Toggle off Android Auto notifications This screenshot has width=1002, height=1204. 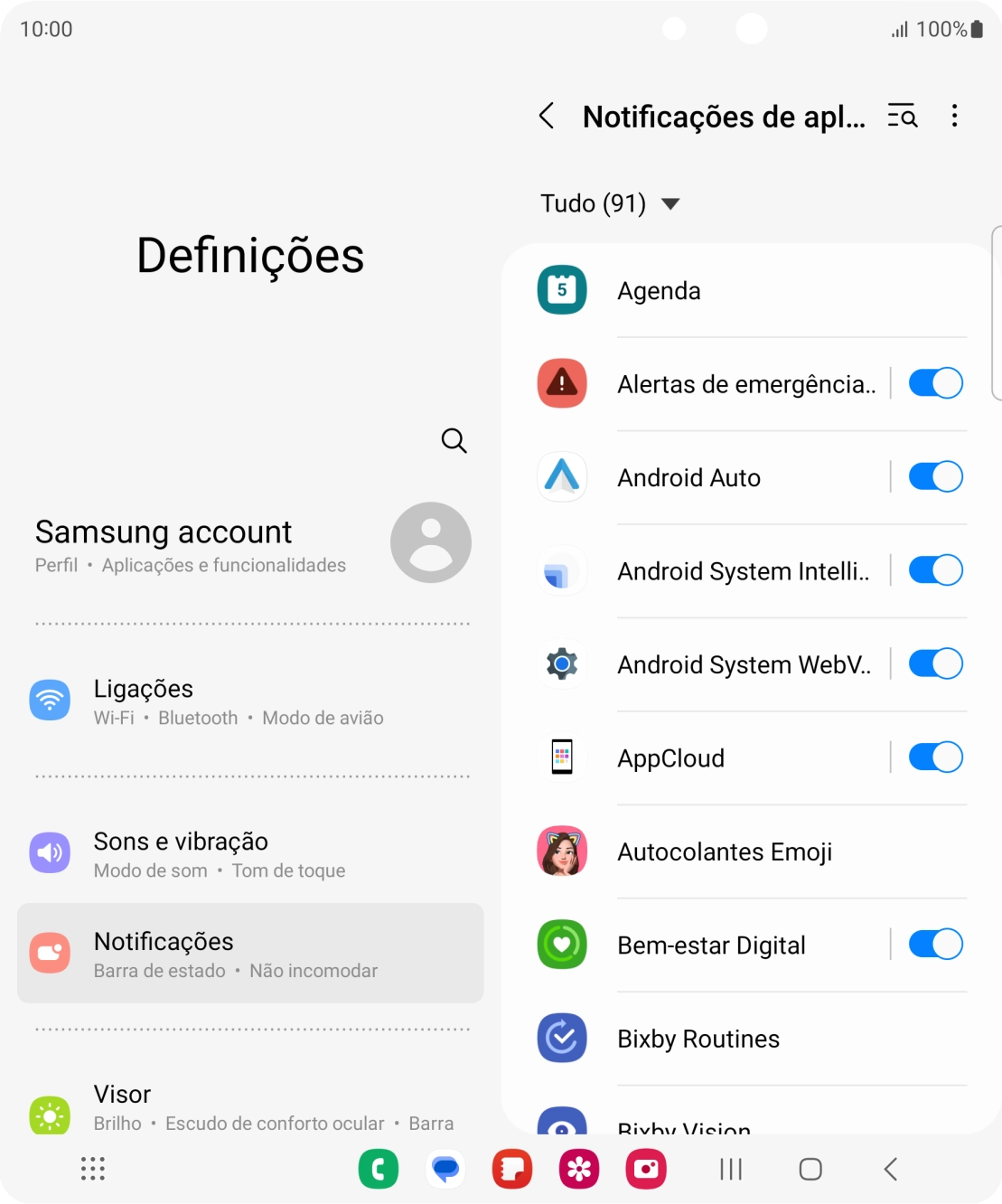(935, 476)
